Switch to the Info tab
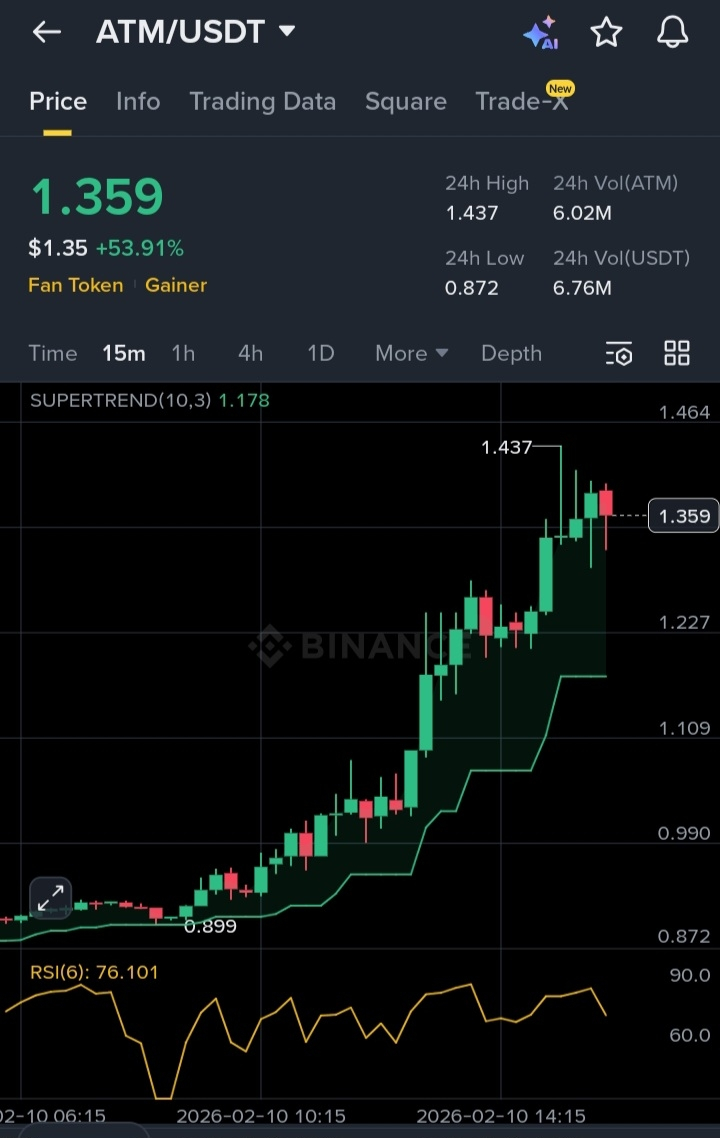 (x=138, y=101)
